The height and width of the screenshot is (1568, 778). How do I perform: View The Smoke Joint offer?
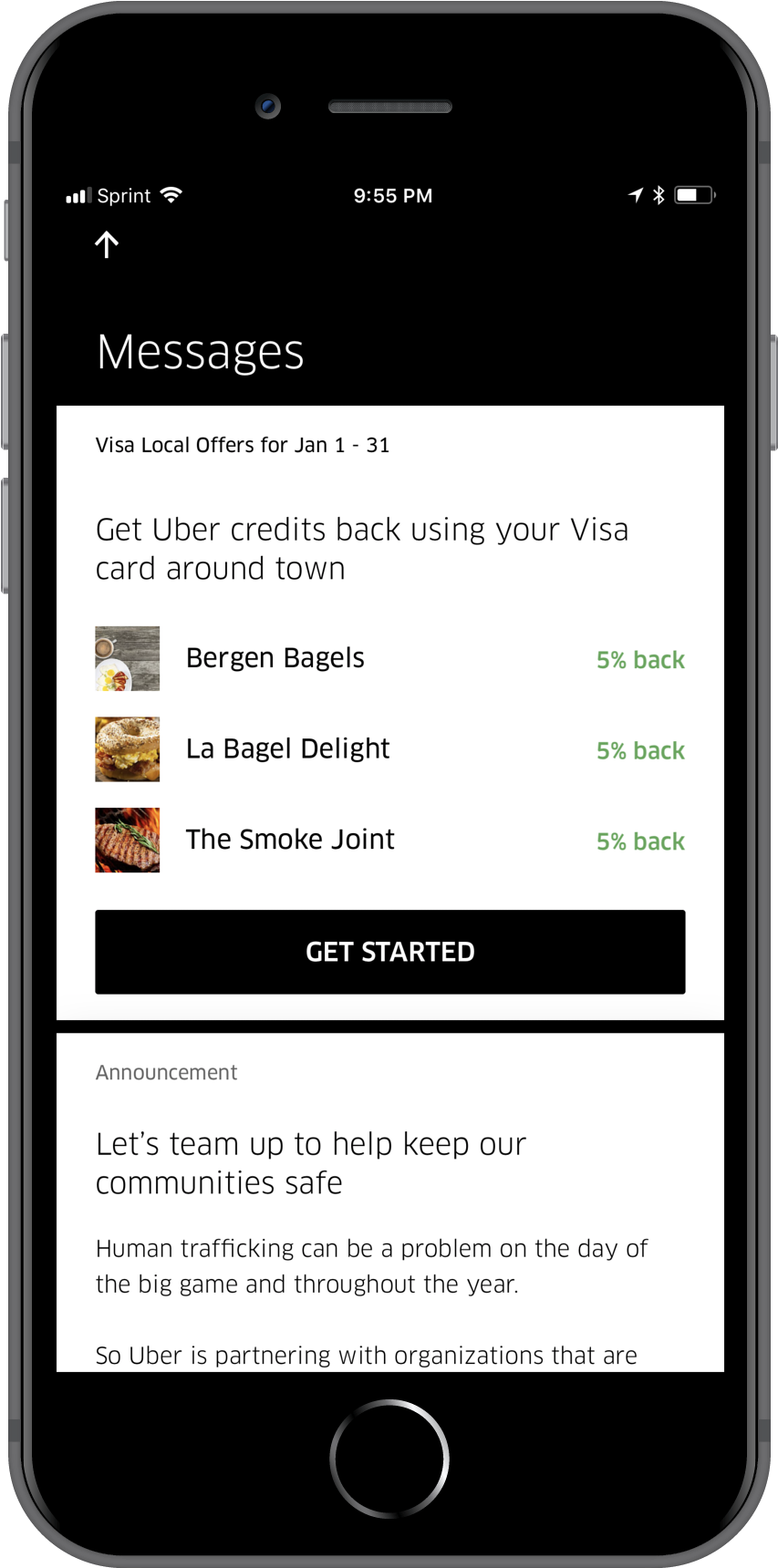coord(290,840)
